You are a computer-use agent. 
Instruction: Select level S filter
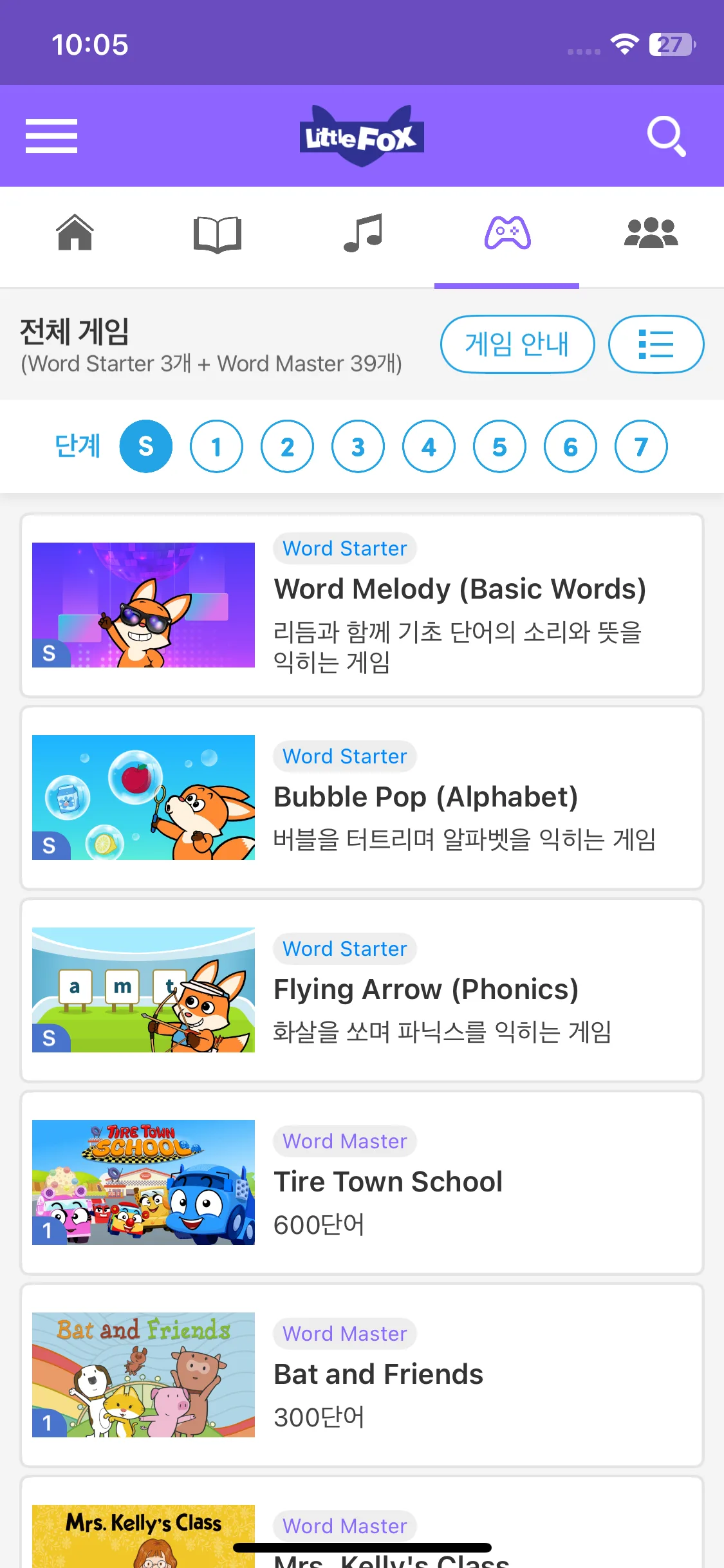pyautogui.click(x=146, y=446)
